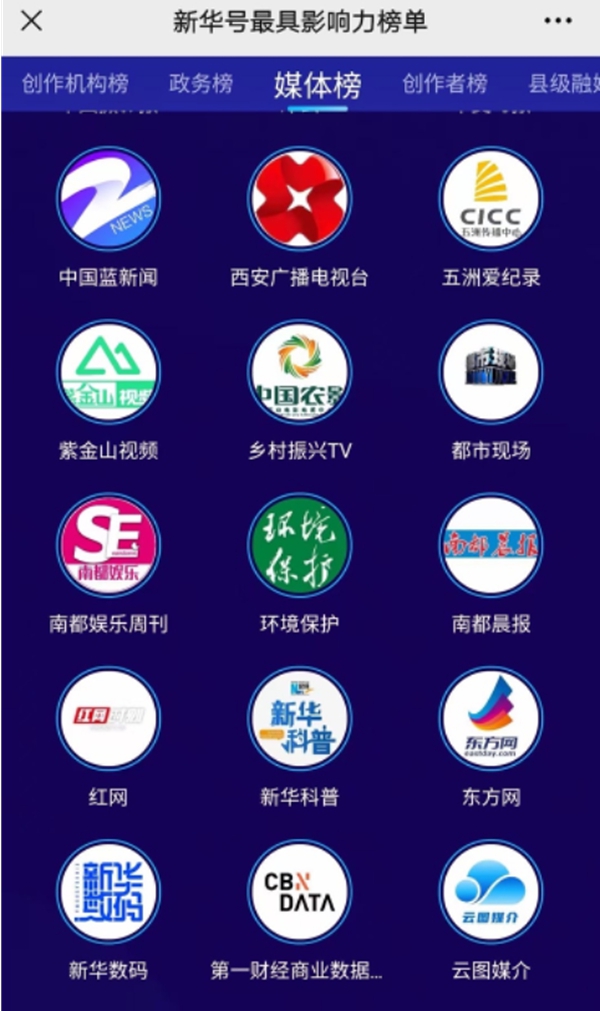Open the 五洲爱纪录 account

coord(491,199)
